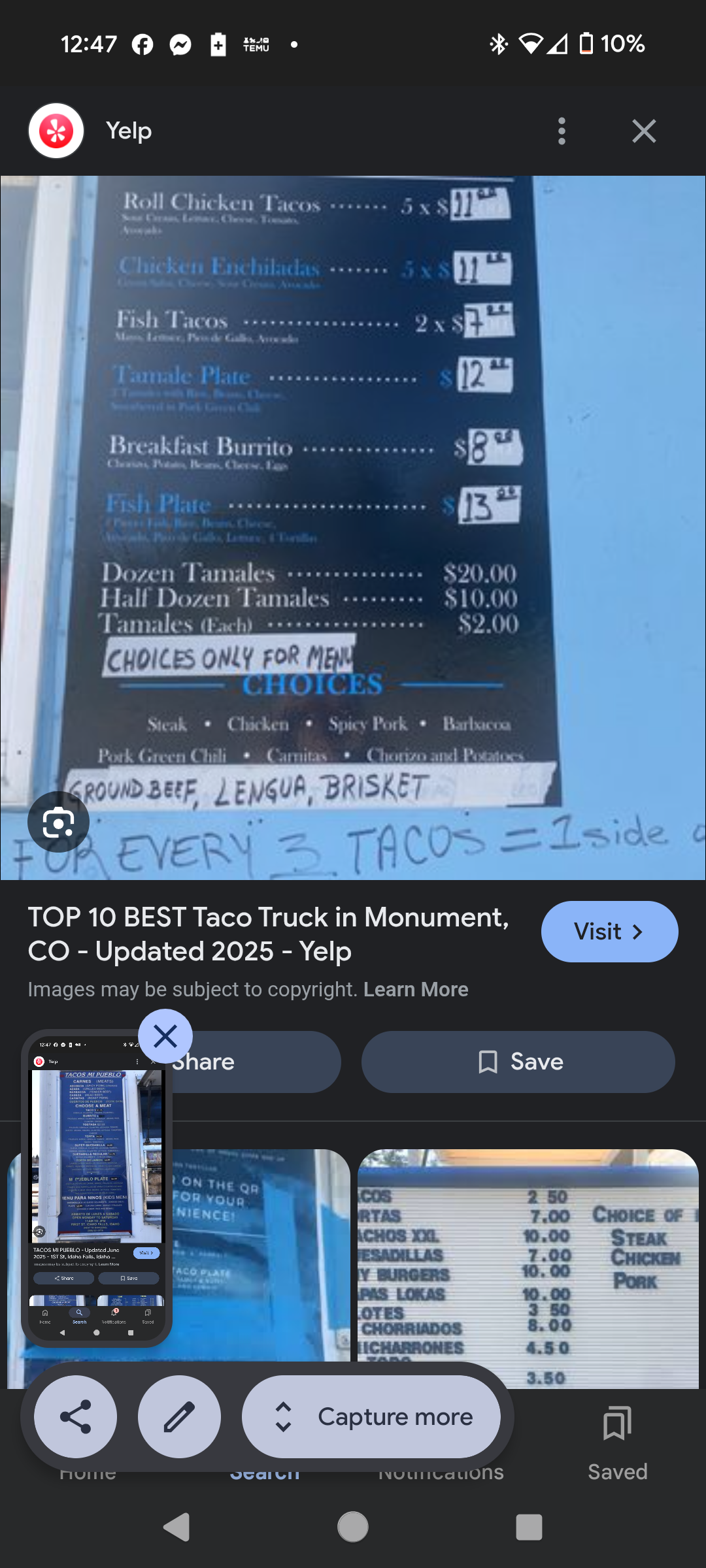Close the Yelp image viewer
Screen dimensions: 706x1568
click(644, 131)
